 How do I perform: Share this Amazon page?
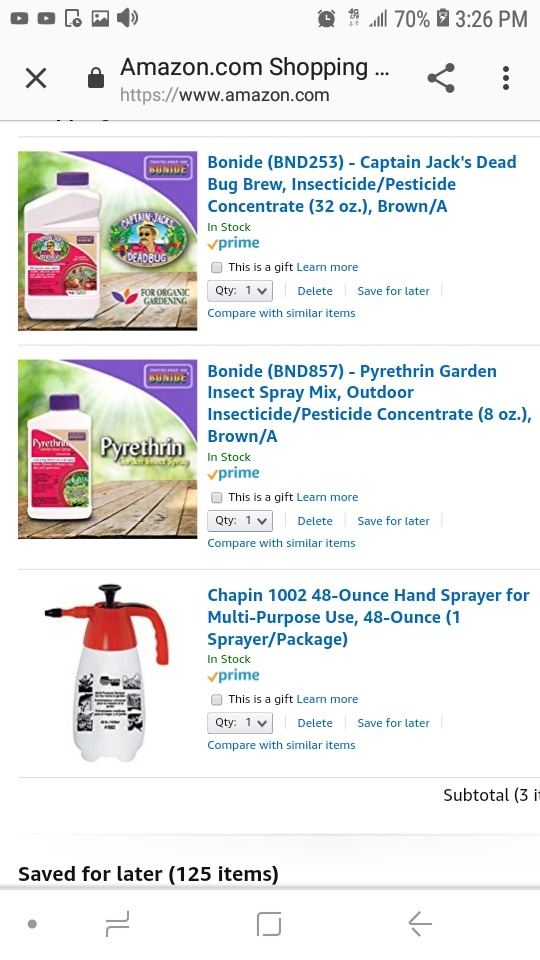441,78
